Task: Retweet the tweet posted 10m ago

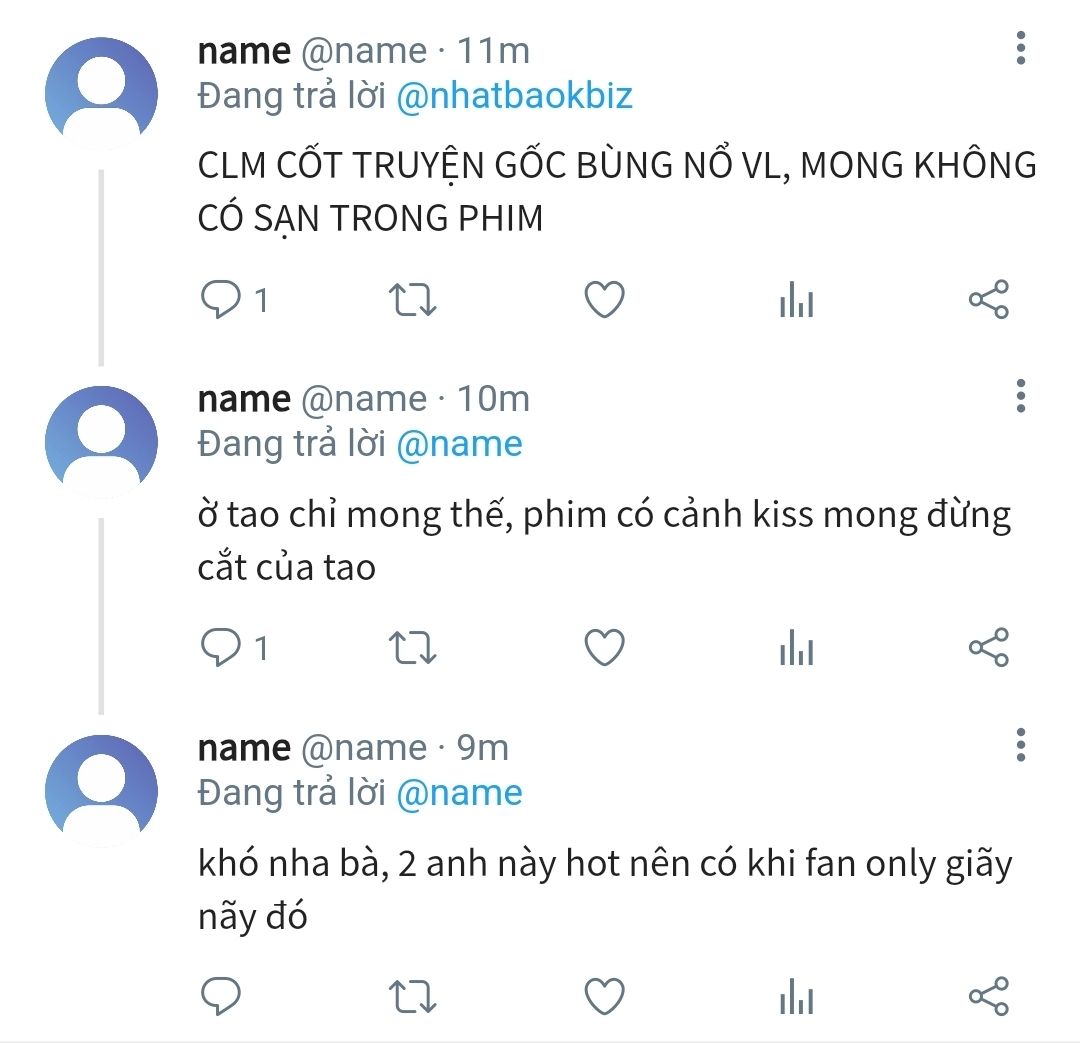Action: click(x=412, y=648)
